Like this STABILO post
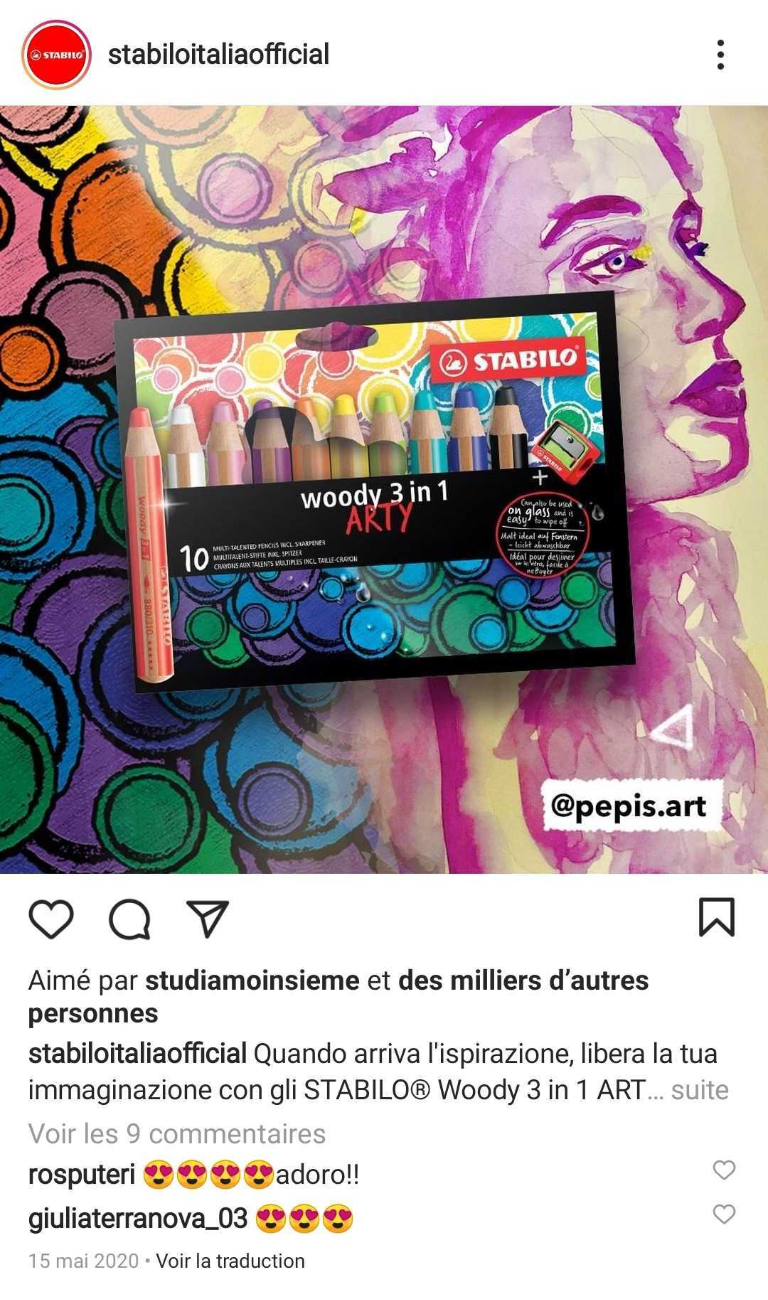Viewport: 768px width, 1300px height. tap(51, 918)
